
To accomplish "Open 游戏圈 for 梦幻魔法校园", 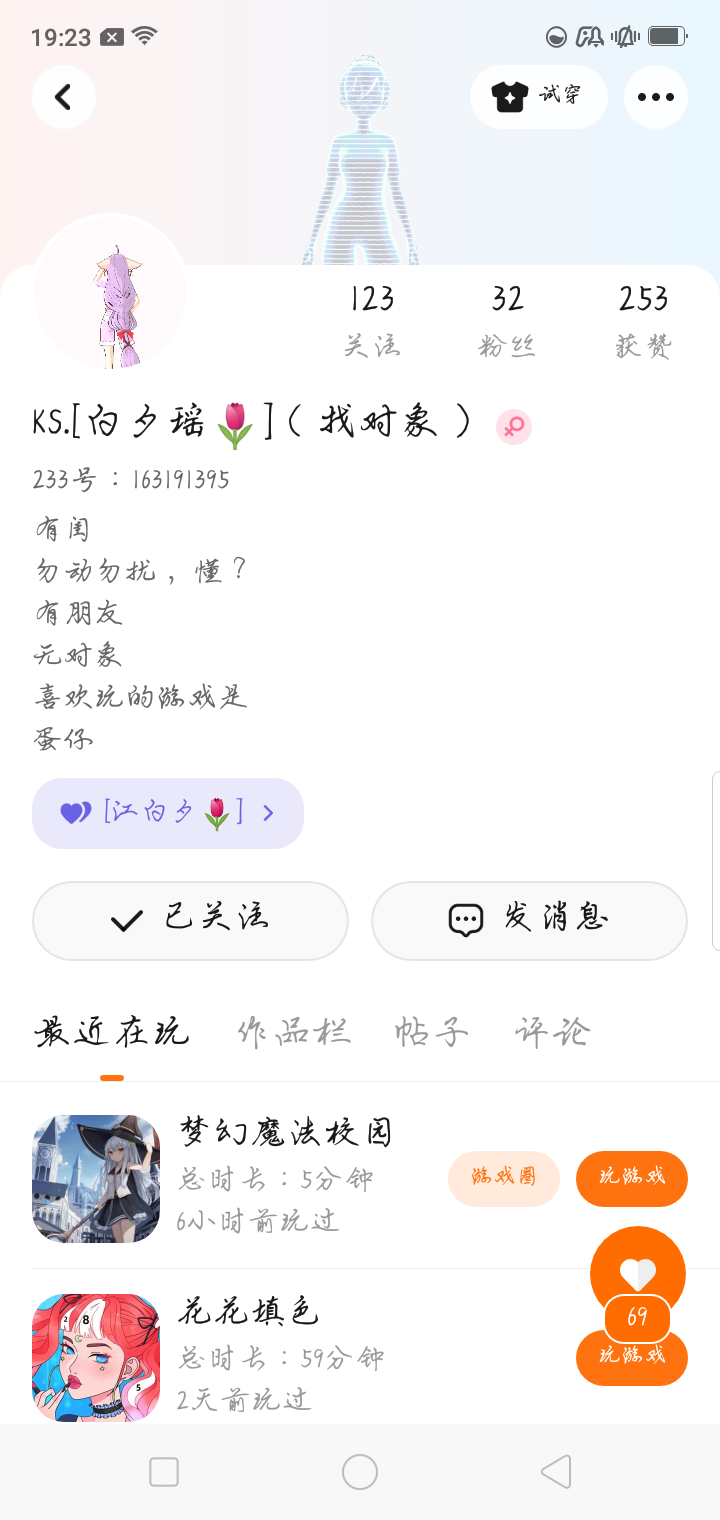I will (503, 1178).
